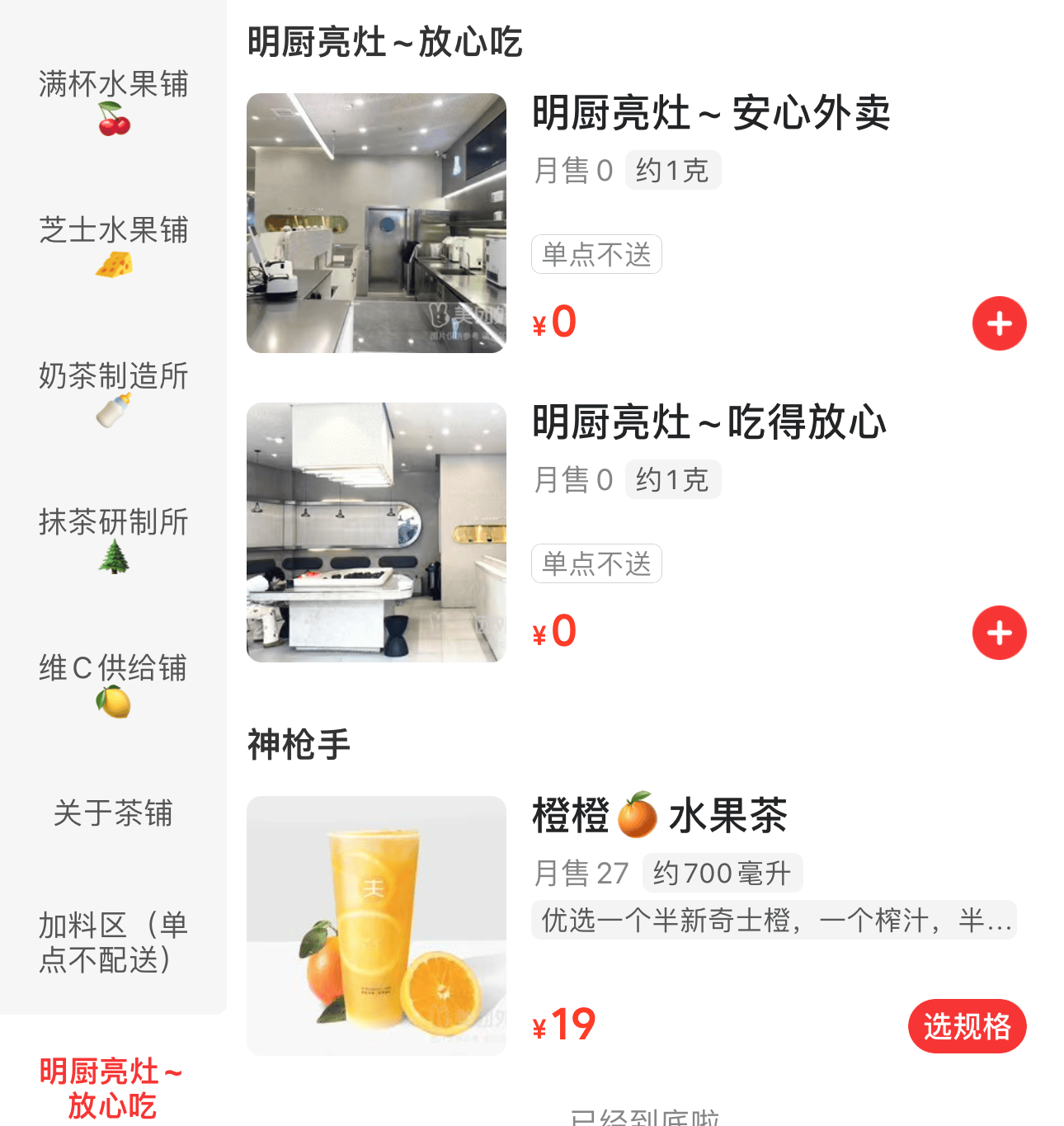Open the 橙橙水果茶 product image
This screenshot has height=1126, width=1064.
[x=376, y=926]
